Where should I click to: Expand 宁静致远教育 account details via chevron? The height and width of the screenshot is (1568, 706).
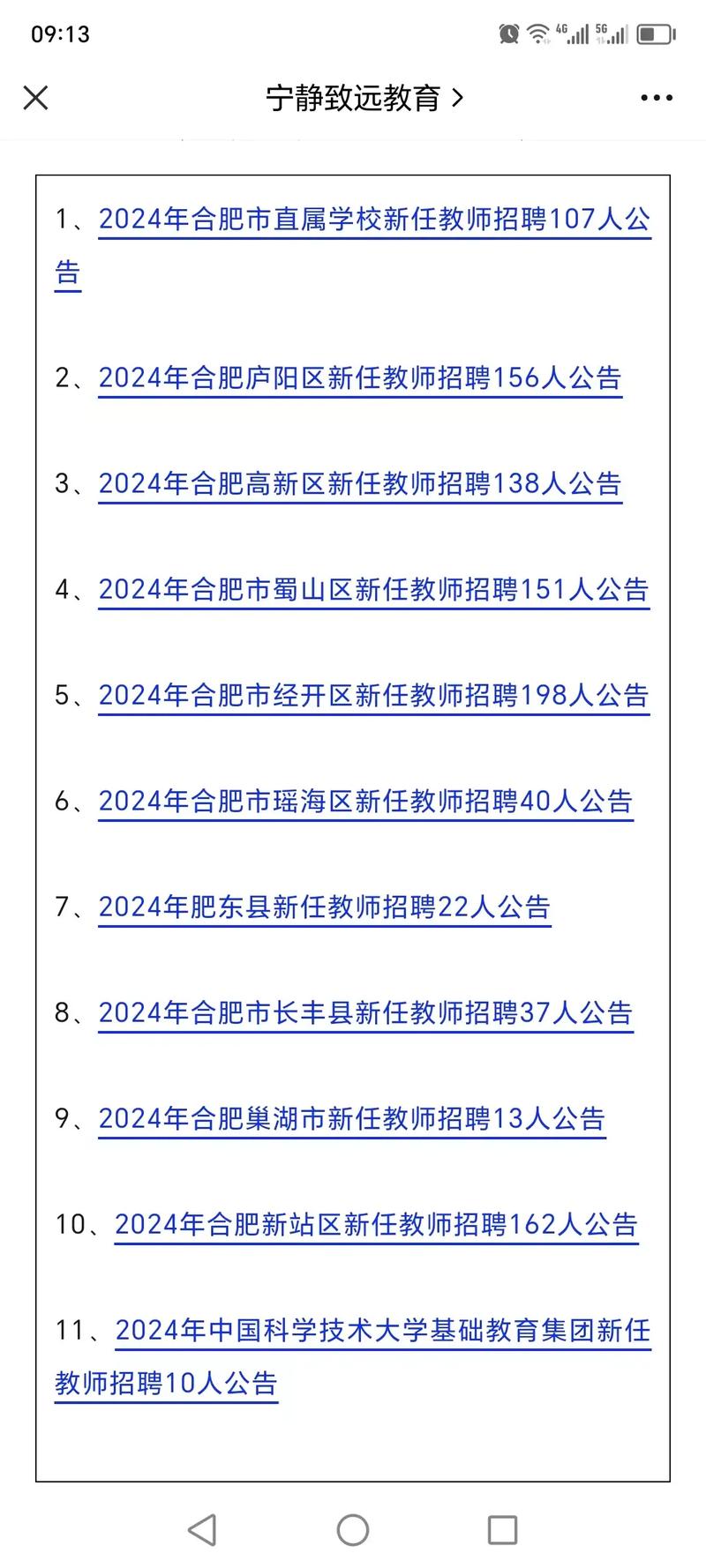pos(457,99)
